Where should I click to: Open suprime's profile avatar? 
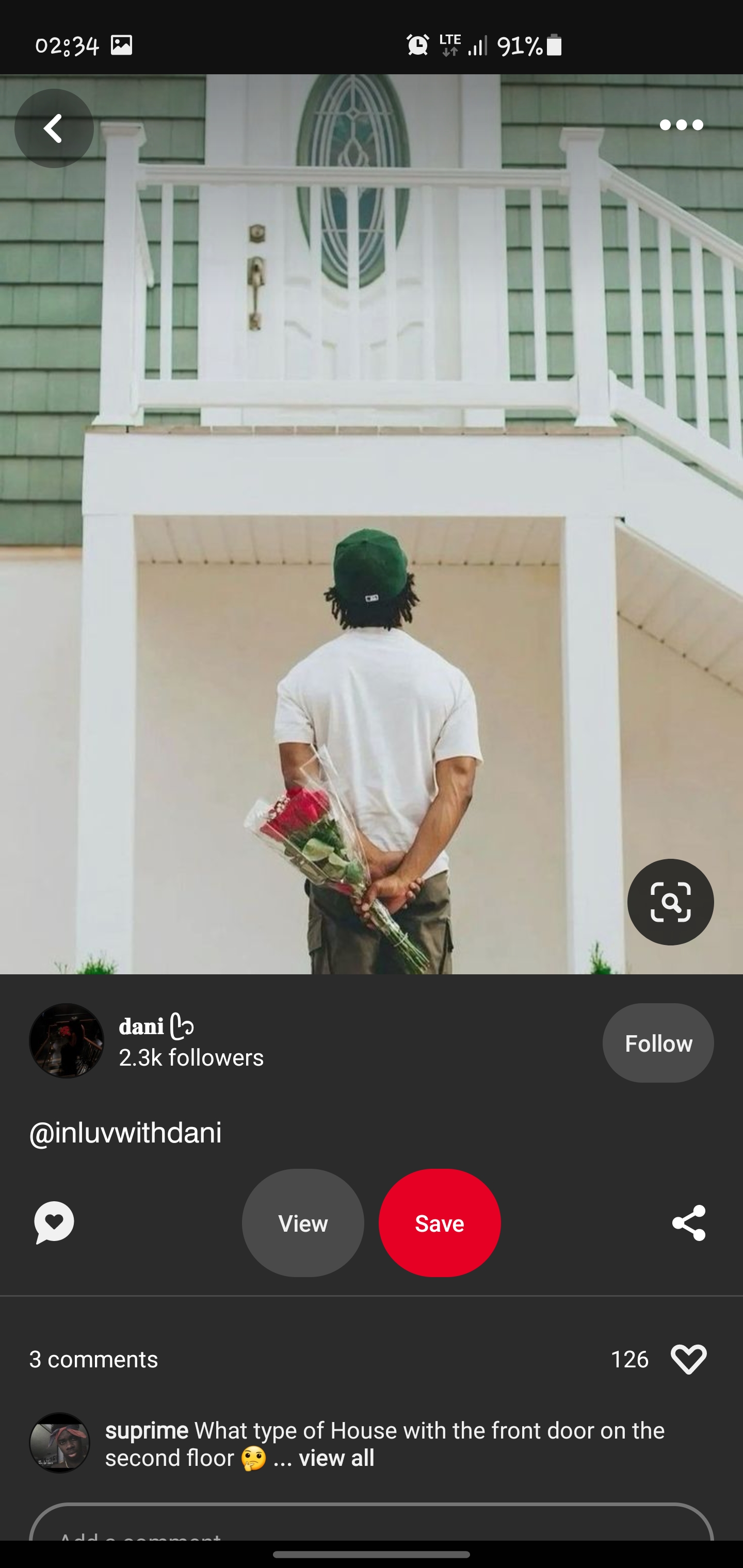point(60,1443)
